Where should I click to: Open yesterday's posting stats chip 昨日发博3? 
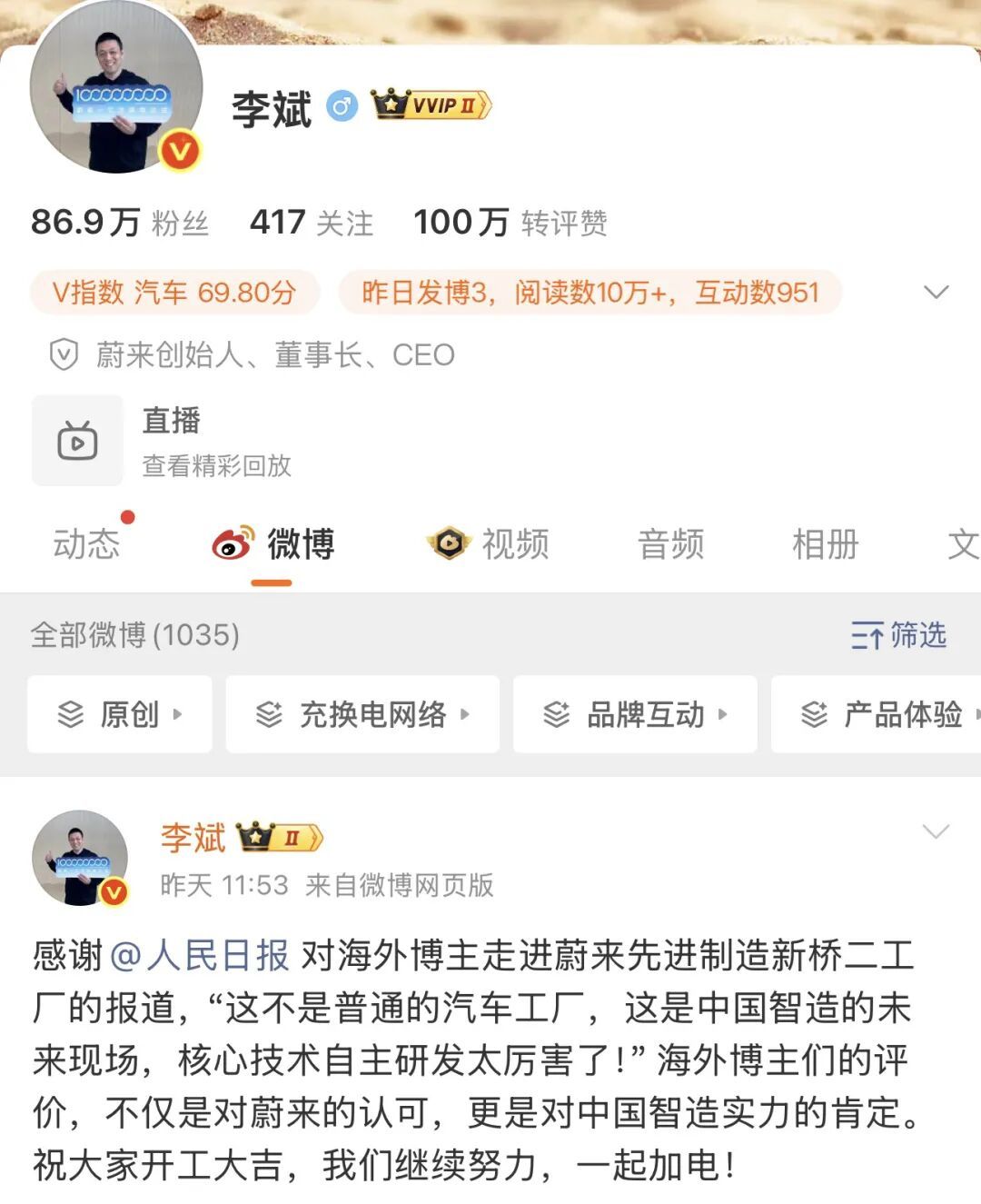click(x=590, y=293)
